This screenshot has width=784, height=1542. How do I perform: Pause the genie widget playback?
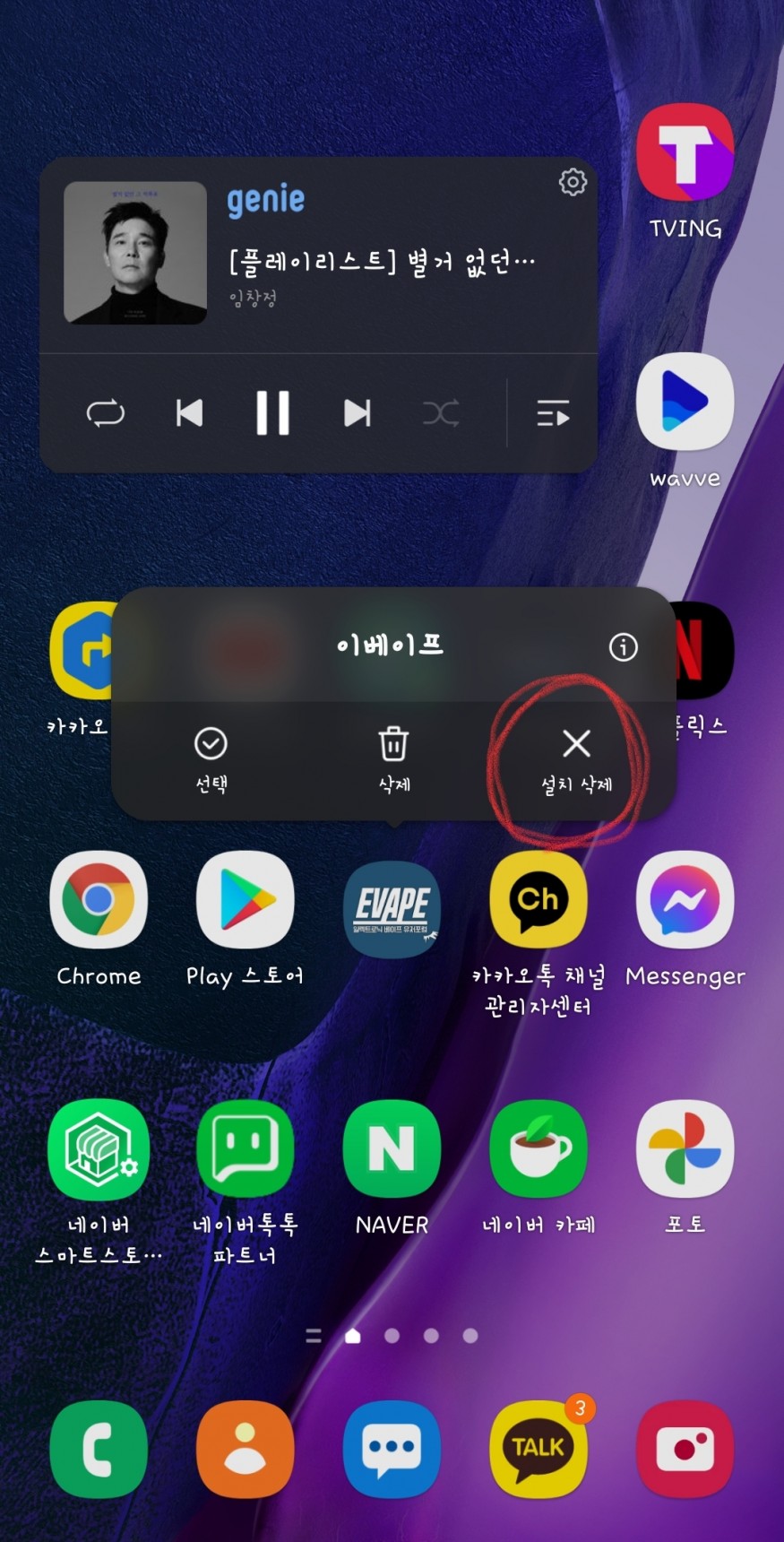pos(272,413)
